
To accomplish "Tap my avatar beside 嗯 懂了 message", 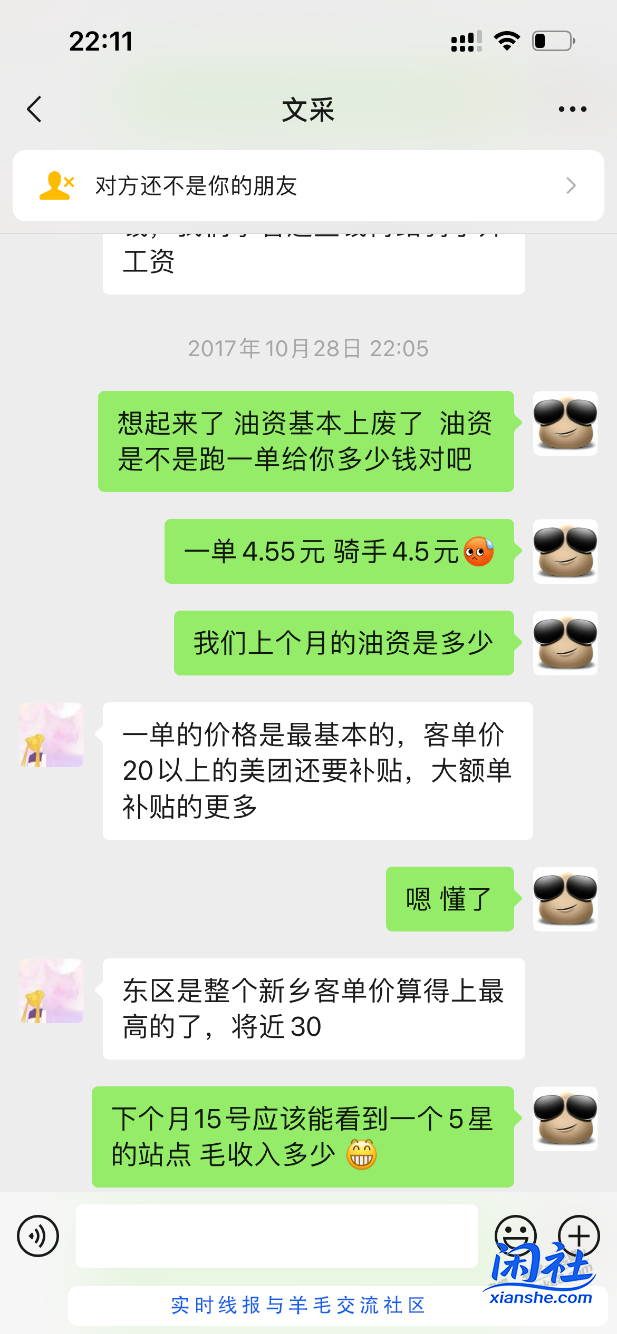I will click(x=565, y=899).
